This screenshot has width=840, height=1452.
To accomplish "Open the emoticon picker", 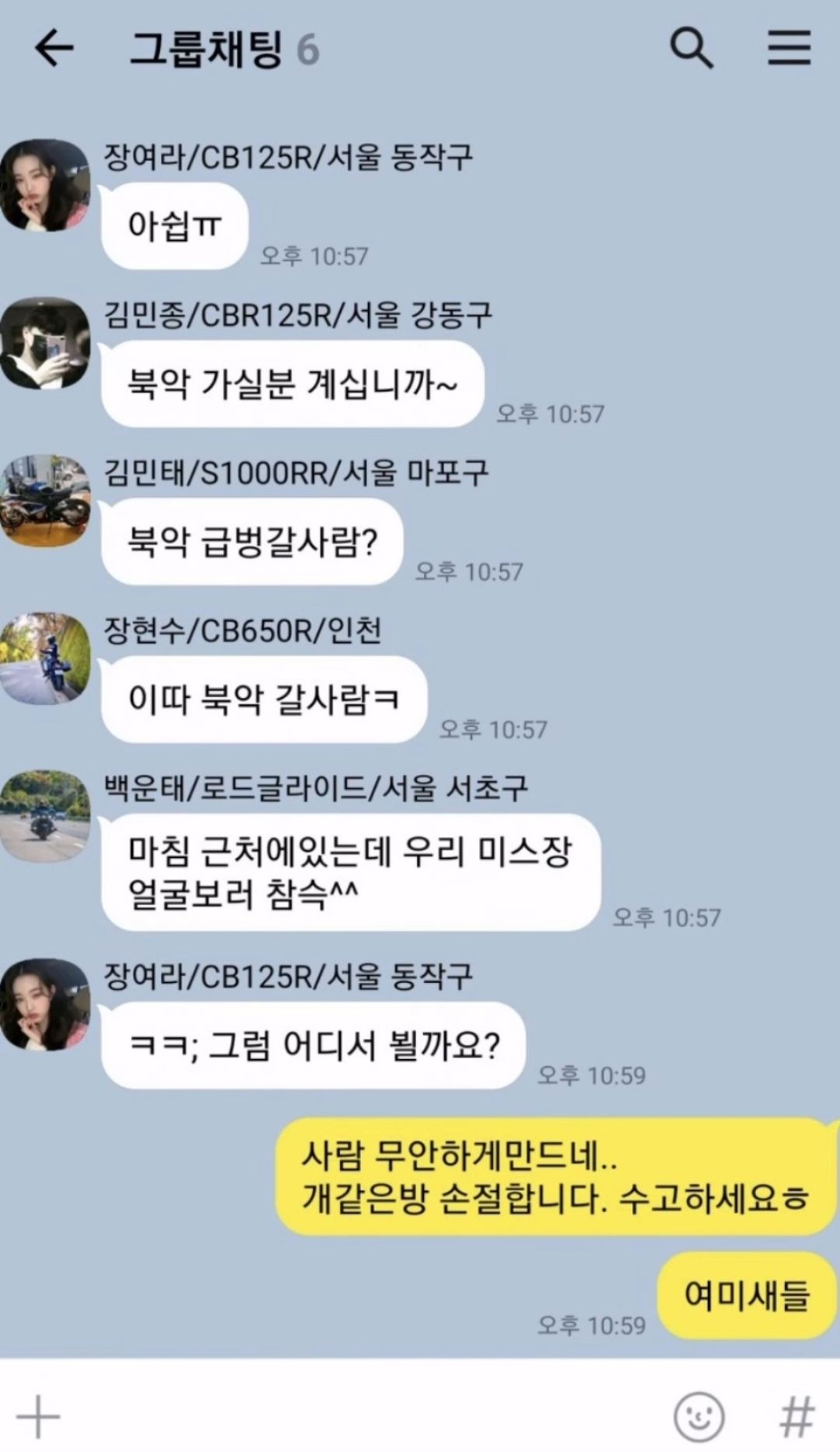I will pyautogui.click(x=698, y=1417).
